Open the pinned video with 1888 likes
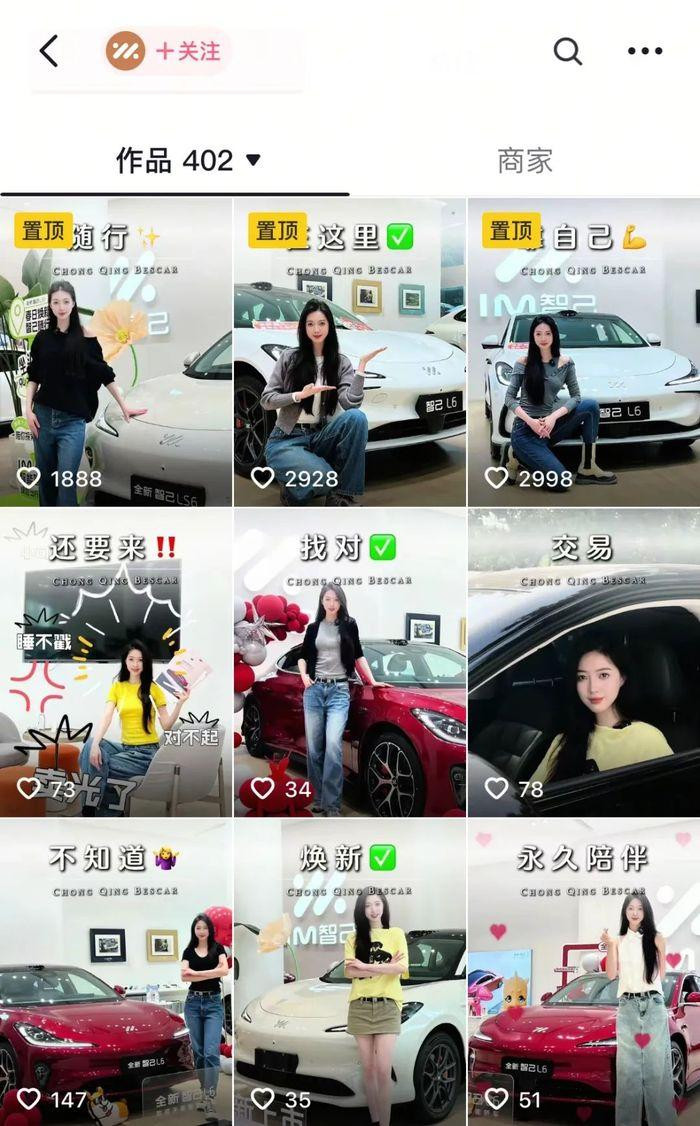The image size is (700, 1126). click(116, 353)
